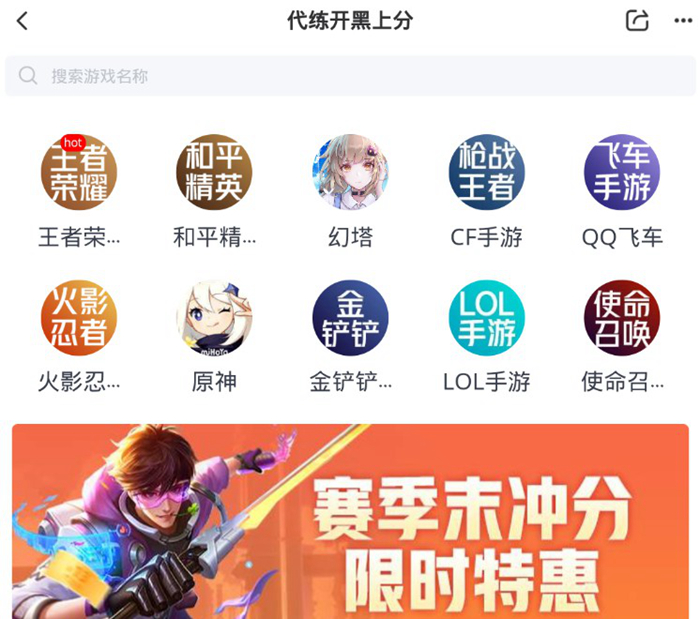Screen dimensions: 700x619
Task: Share this page
Action: coord(637,21)
